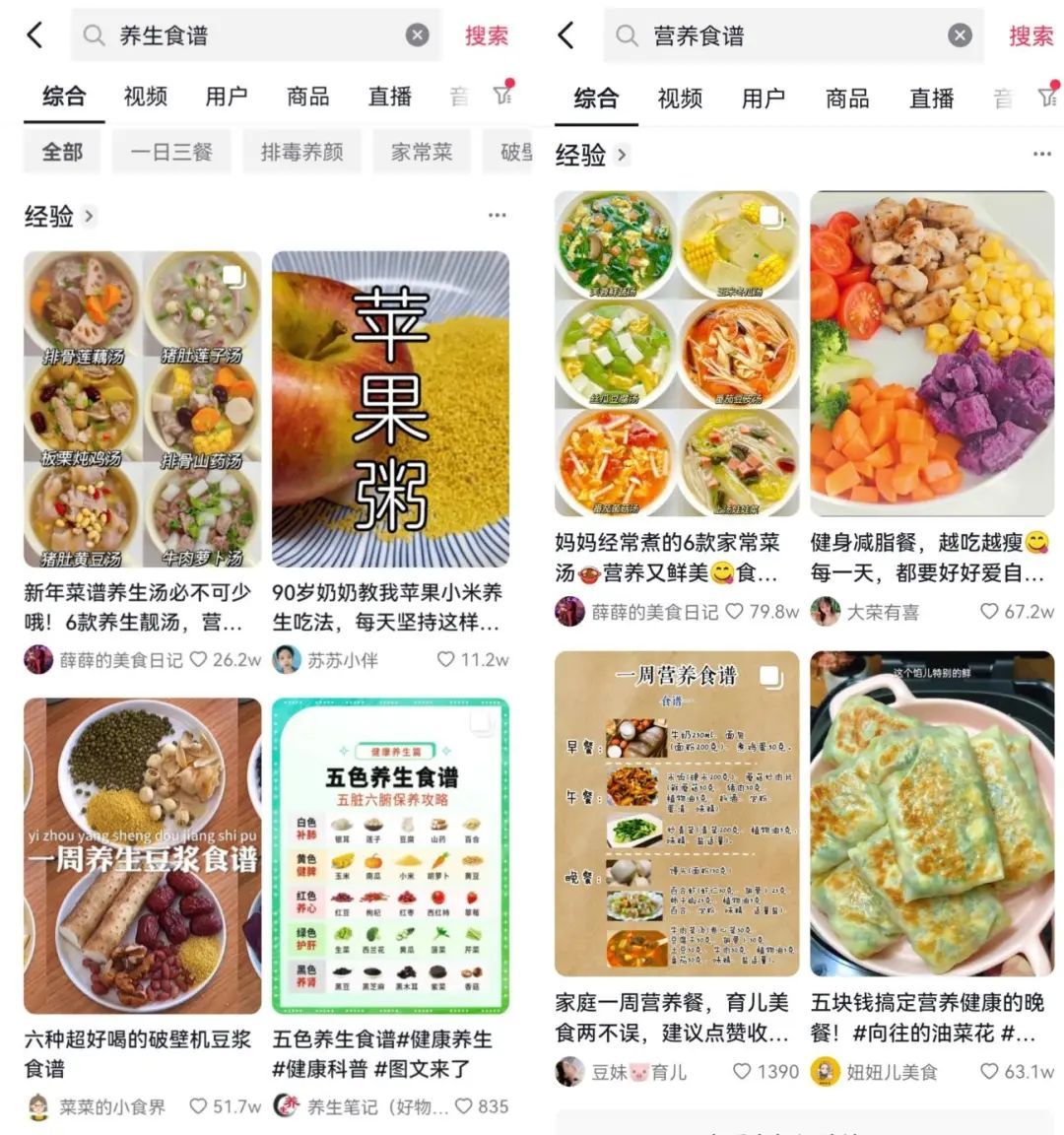Switch to the 视频 tab

tap(145, 96)
